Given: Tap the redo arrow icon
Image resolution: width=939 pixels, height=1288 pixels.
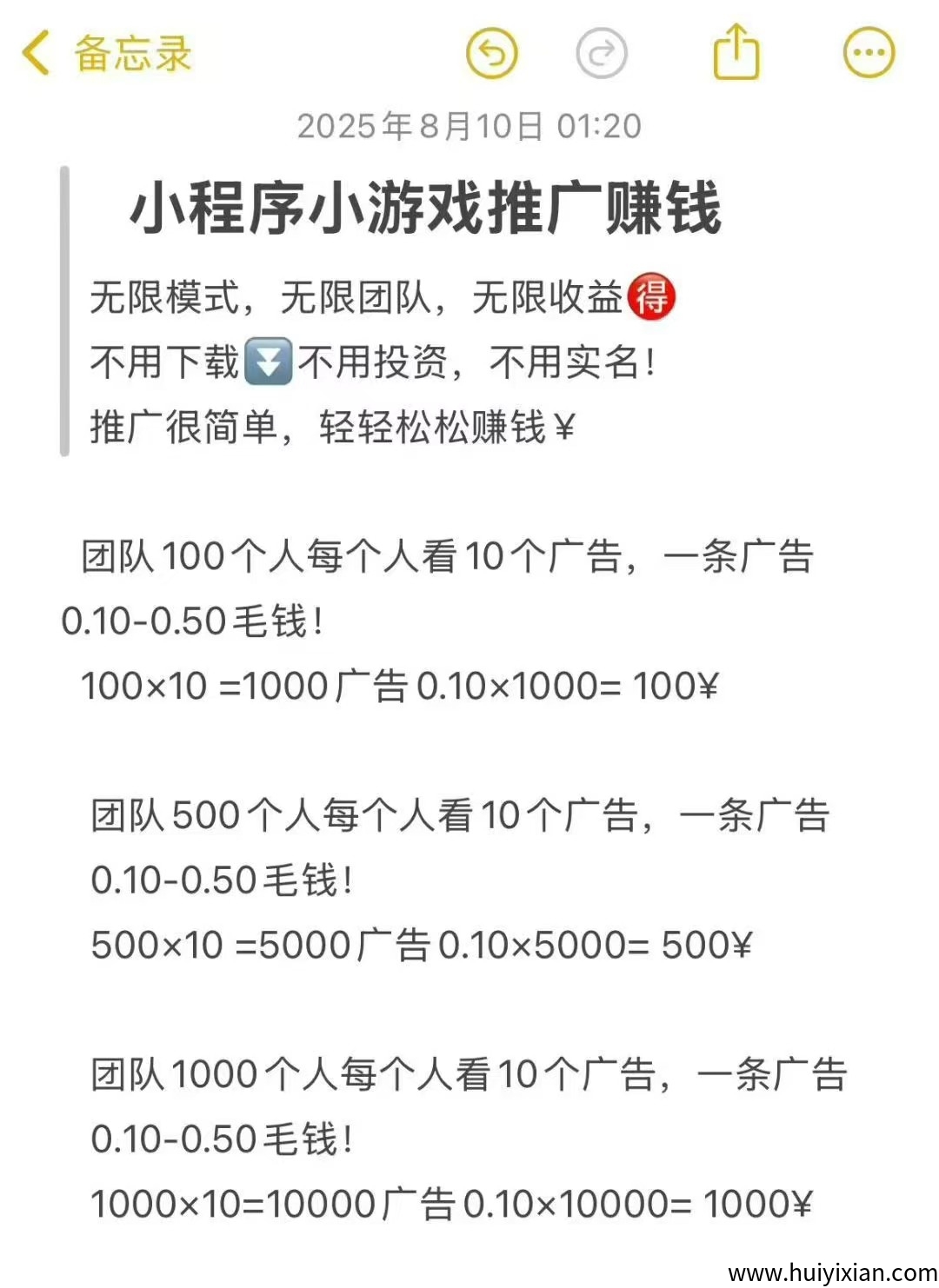Looking at the screenshot, I should (x=600, y=54).
